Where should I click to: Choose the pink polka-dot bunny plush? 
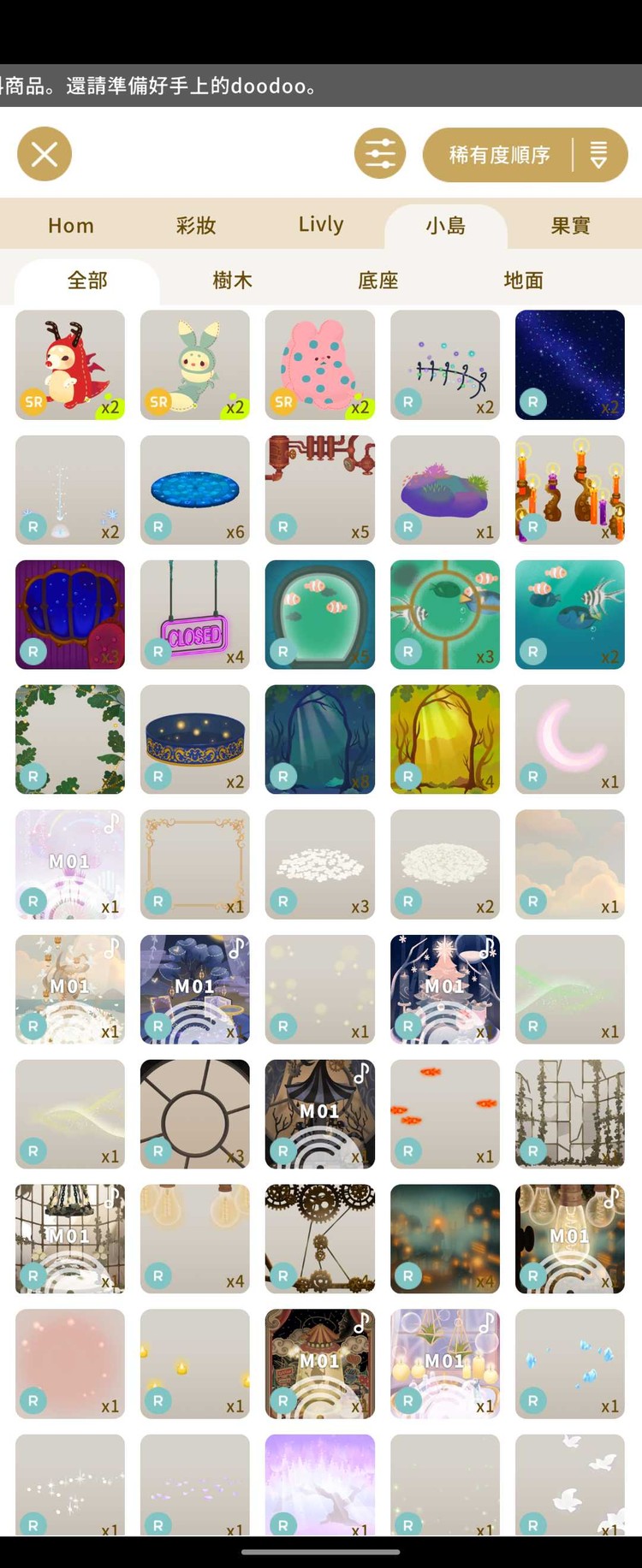point(320,365)
